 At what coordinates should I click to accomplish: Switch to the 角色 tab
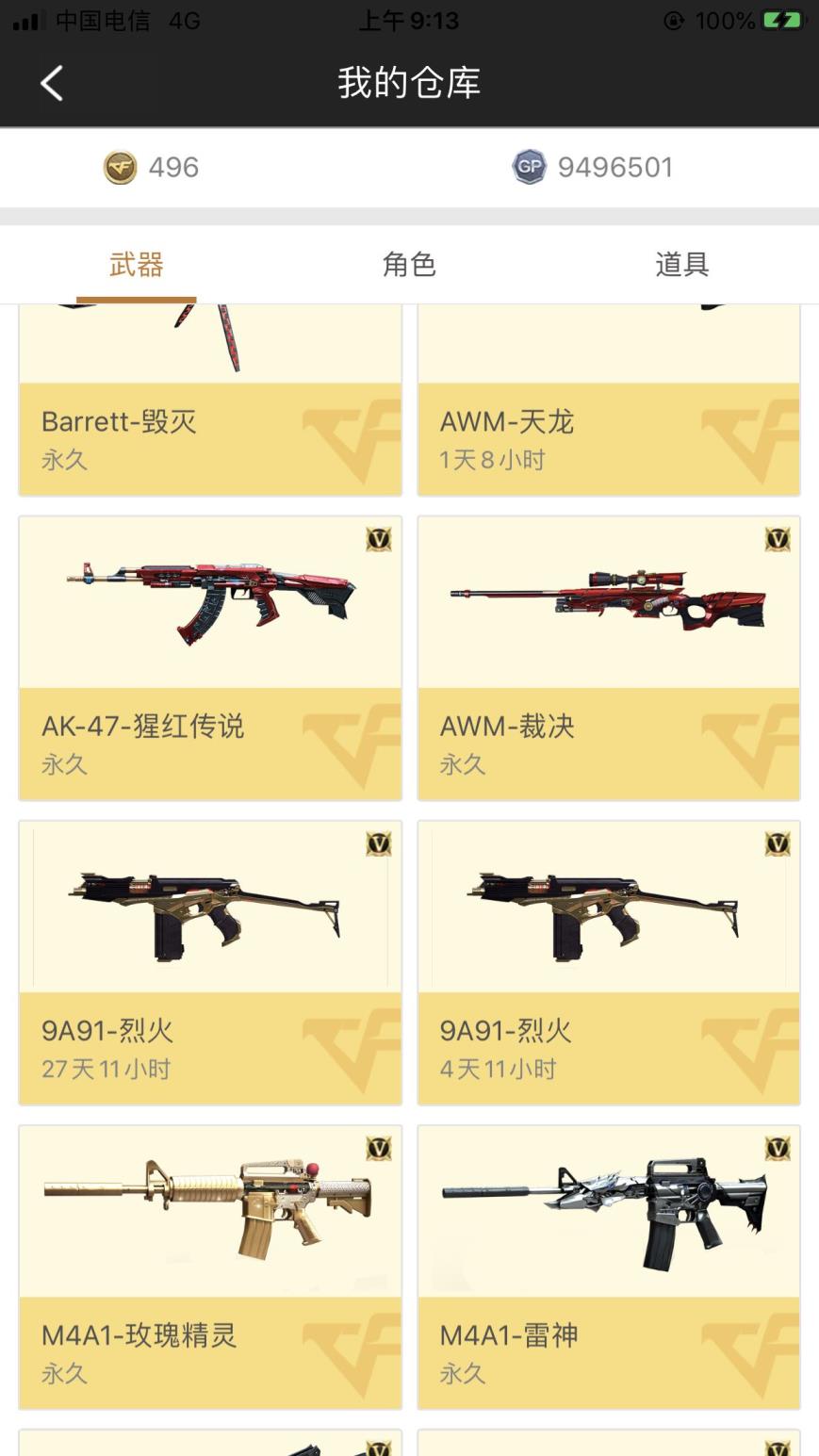(x=409, y=265)
